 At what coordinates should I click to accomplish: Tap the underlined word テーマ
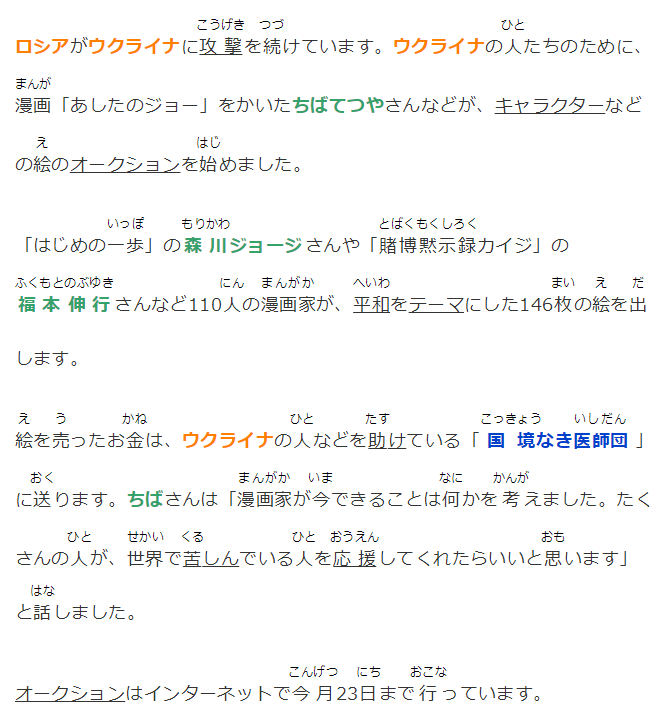point(436,305)
